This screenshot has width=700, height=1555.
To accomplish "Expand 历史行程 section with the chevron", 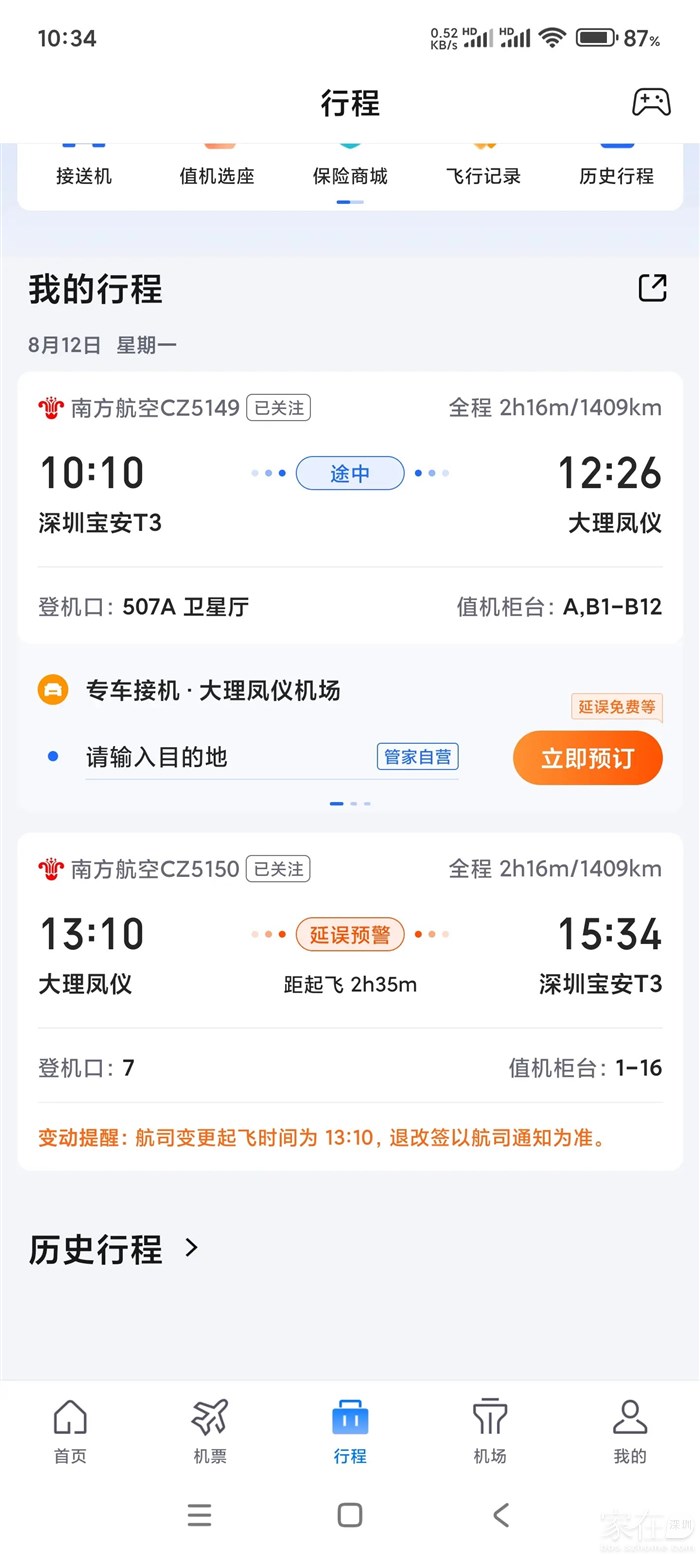I will point(192,1248).
